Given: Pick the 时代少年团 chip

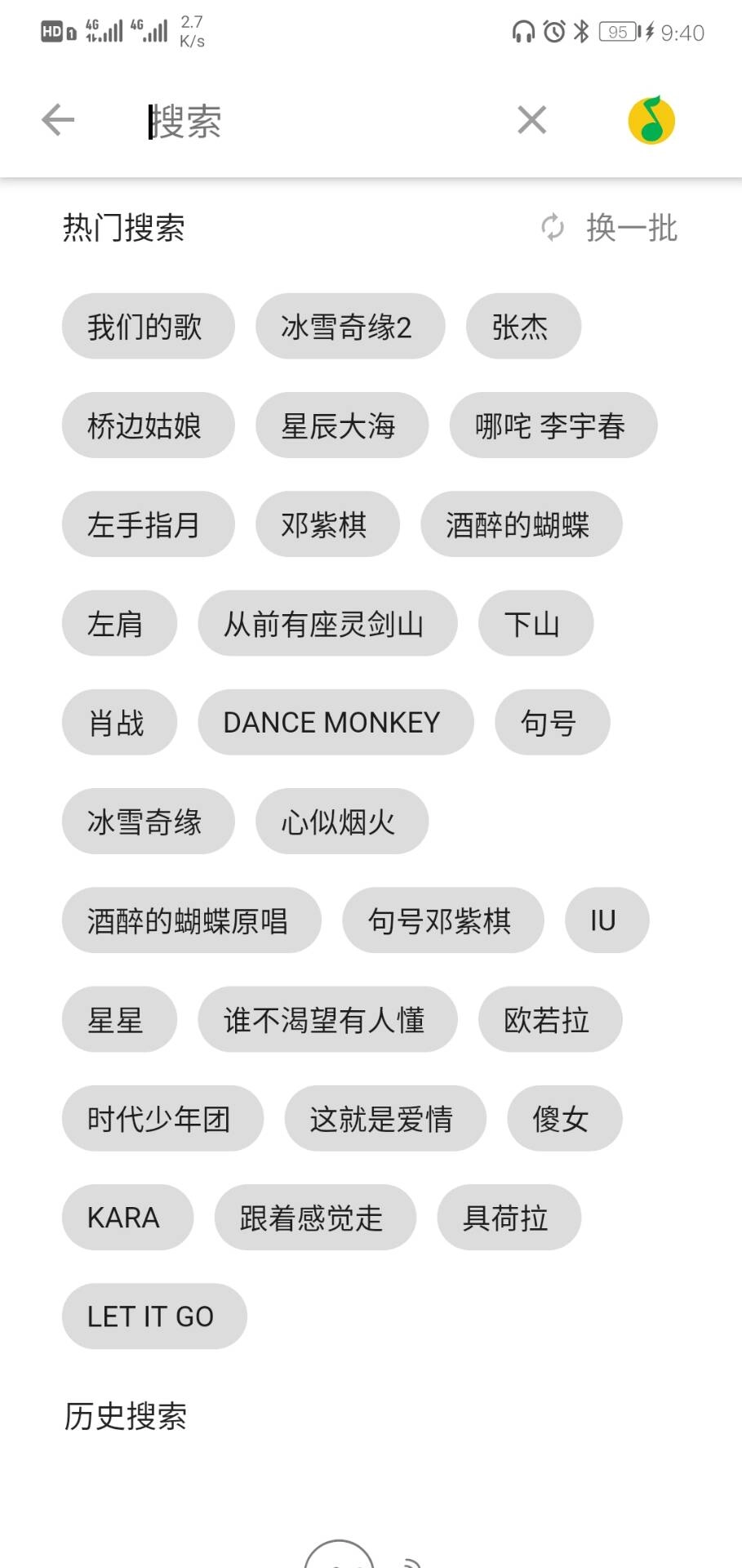Looking at the screenshot, I should pos(162,1119).
